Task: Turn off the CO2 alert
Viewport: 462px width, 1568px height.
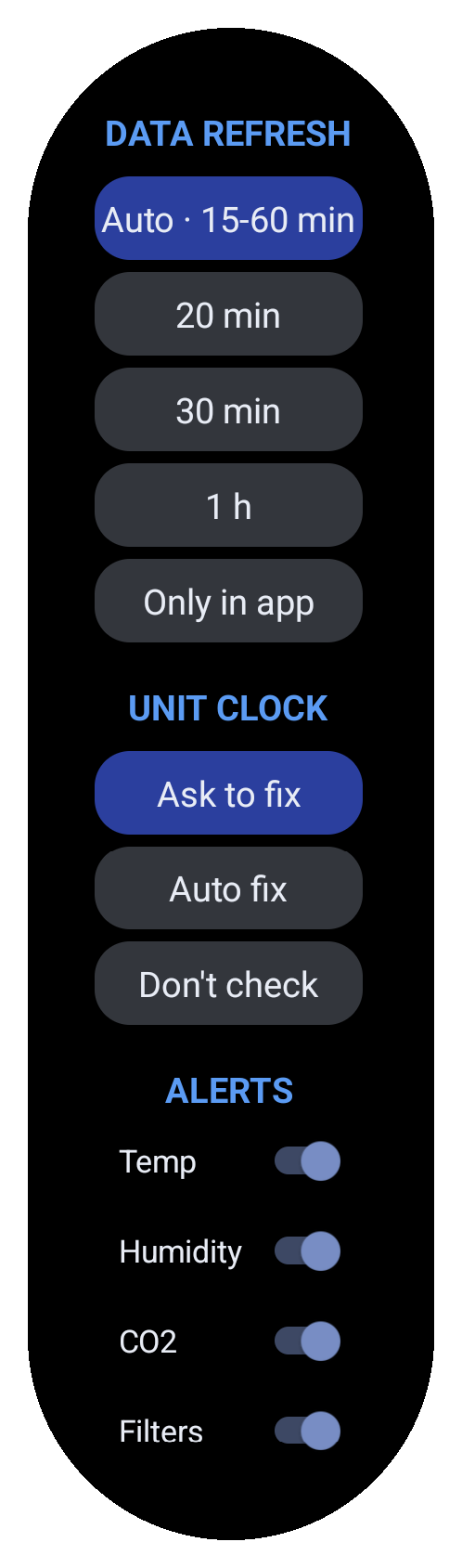Action: pos(307,1341)
